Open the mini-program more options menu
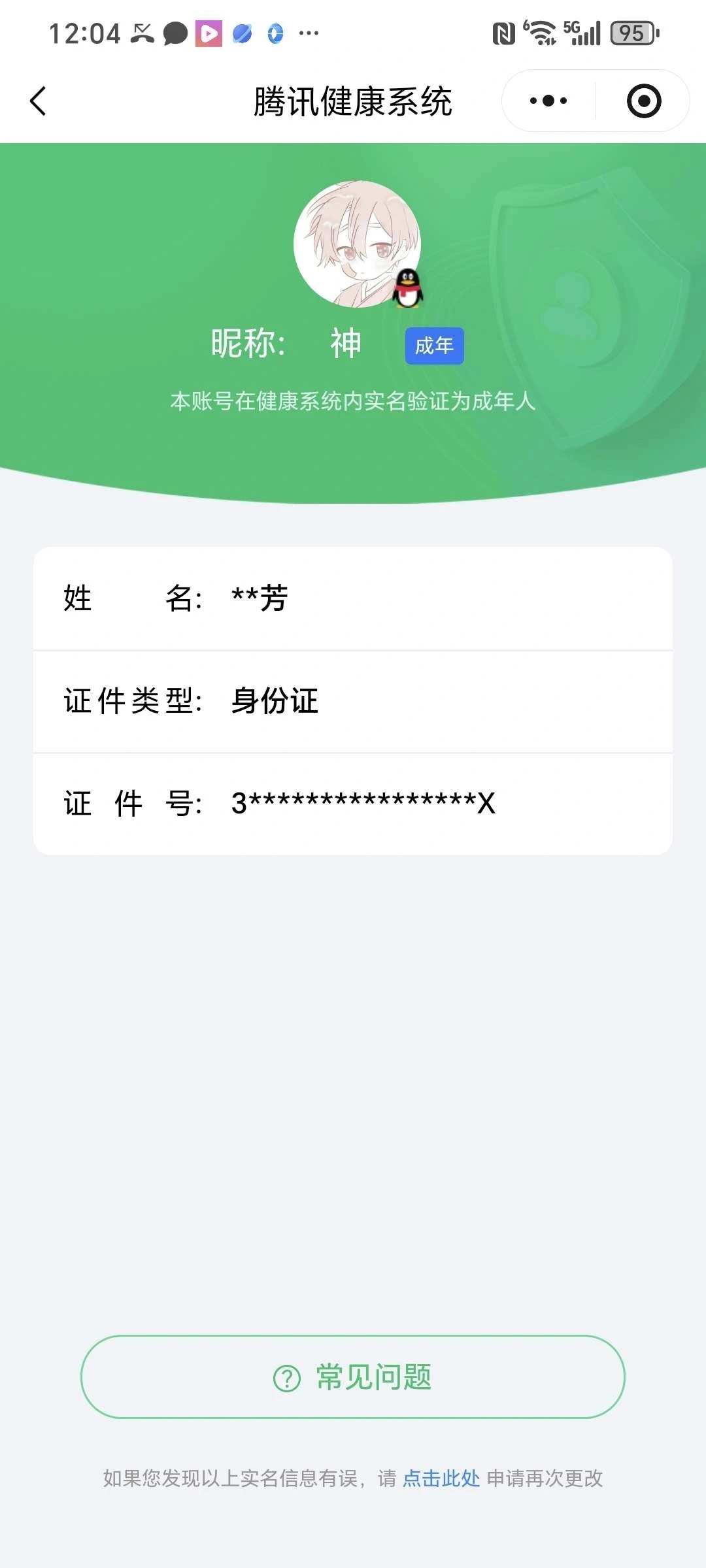Screen dimensions: 706x1568 click(x=548, y=100)
